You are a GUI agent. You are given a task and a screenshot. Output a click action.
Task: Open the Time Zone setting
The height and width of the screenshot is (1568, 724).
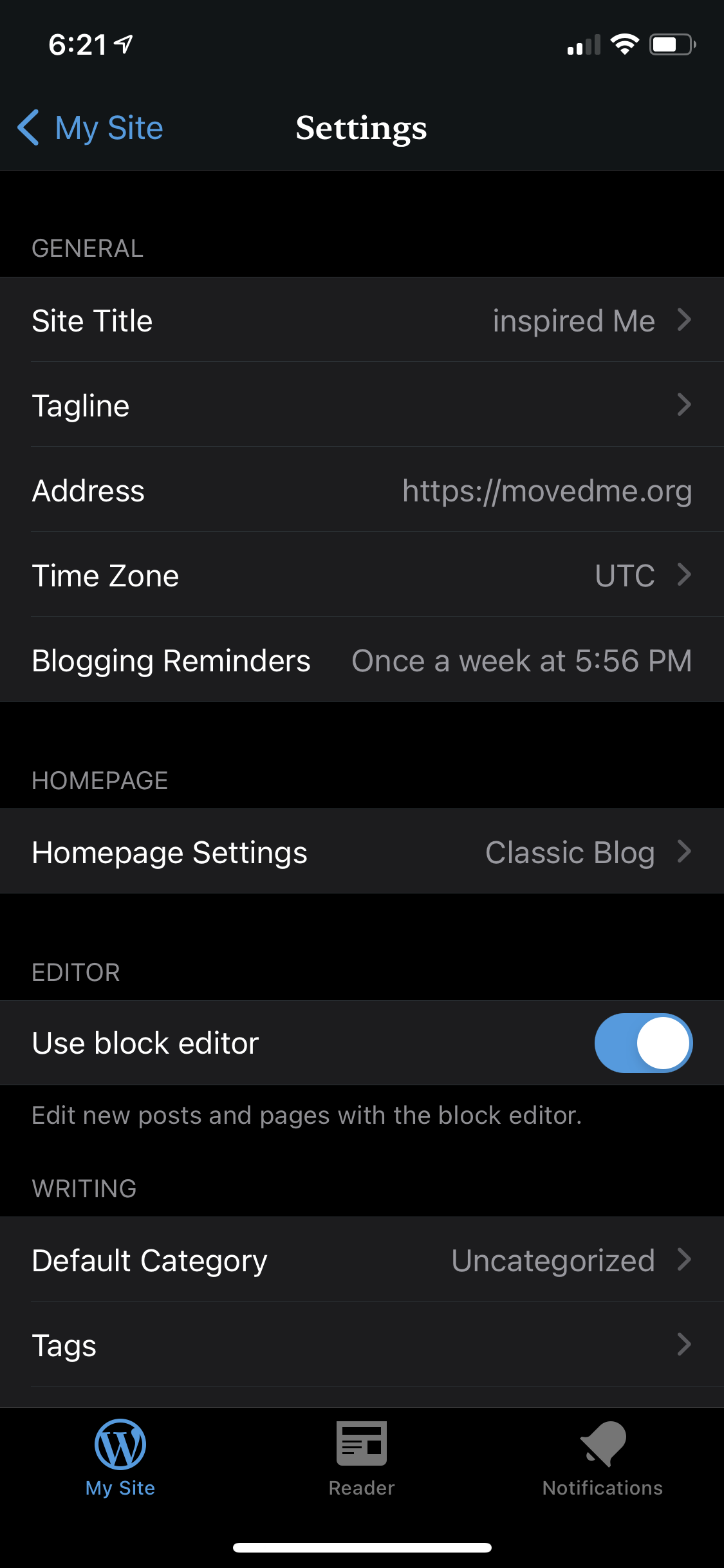coord(362,575)
